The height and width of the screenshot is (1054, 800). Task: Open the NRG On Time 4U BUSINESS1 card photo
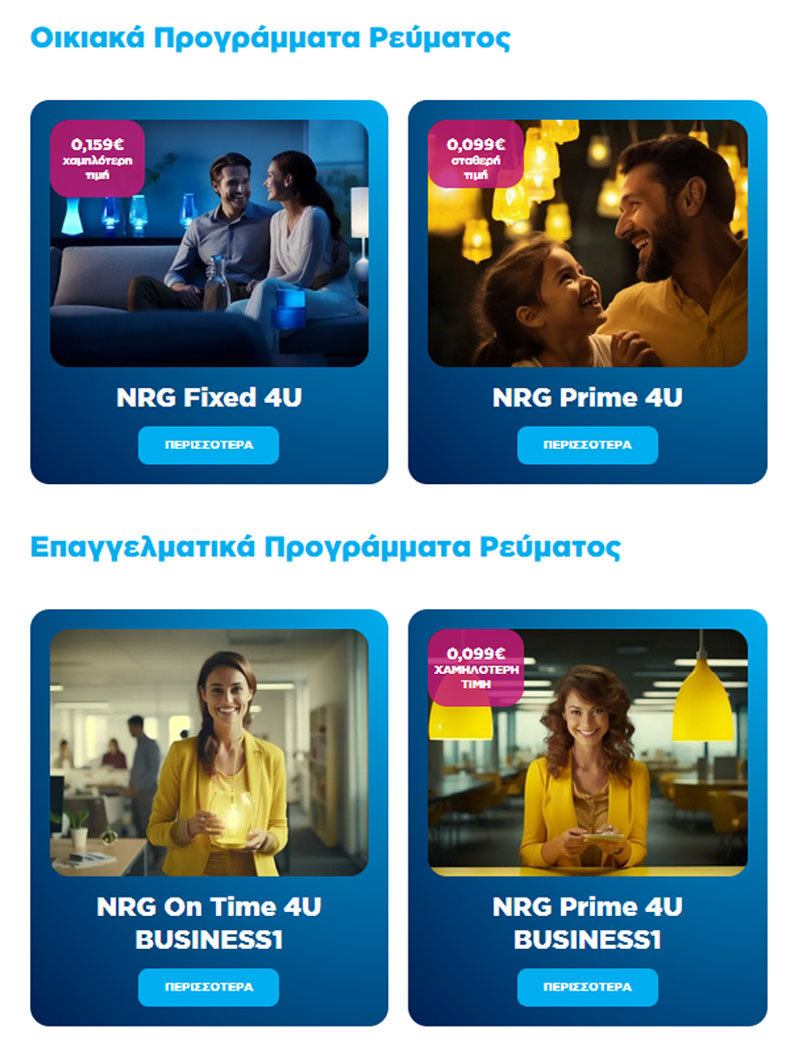pos(209,752)
